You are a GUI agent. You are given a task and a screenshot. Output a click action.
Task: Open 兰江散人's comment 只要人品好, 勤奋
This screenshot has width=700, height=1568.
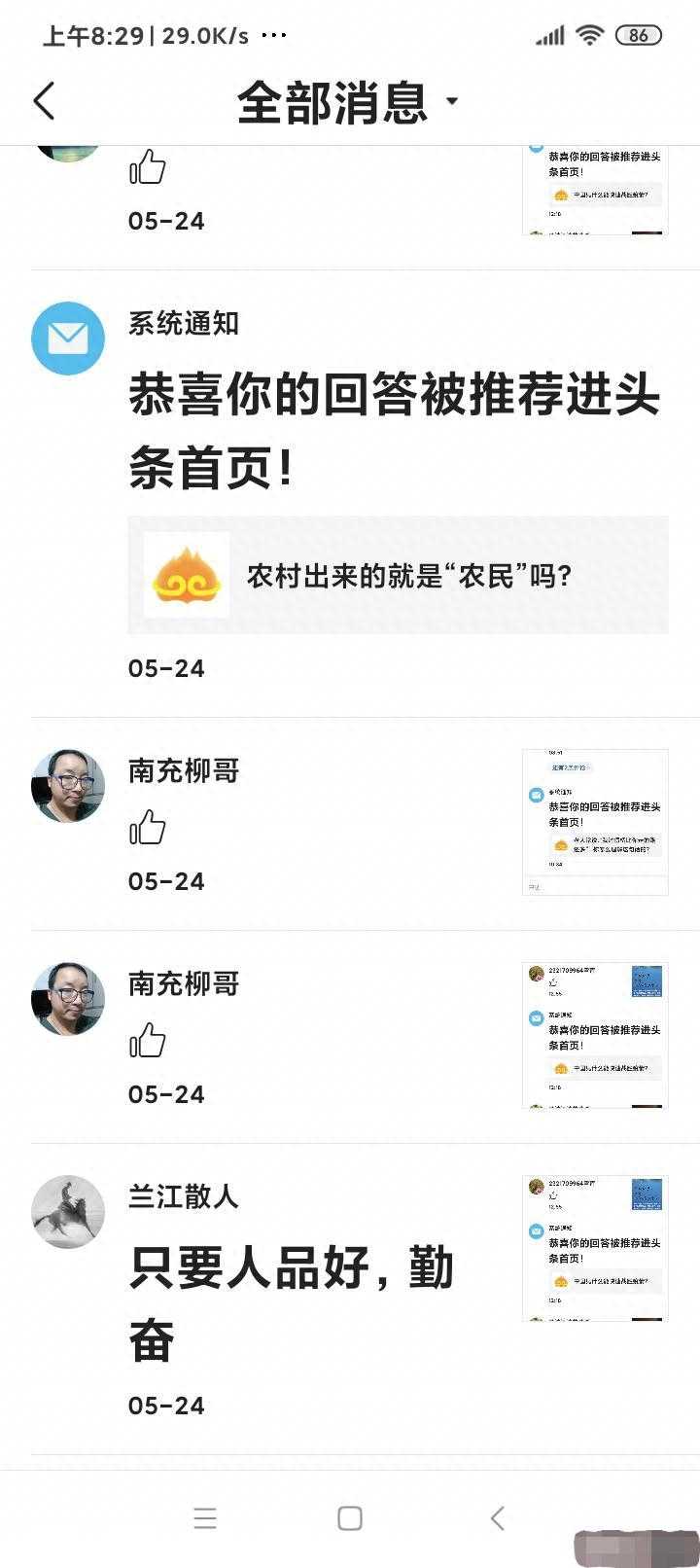292,1303
